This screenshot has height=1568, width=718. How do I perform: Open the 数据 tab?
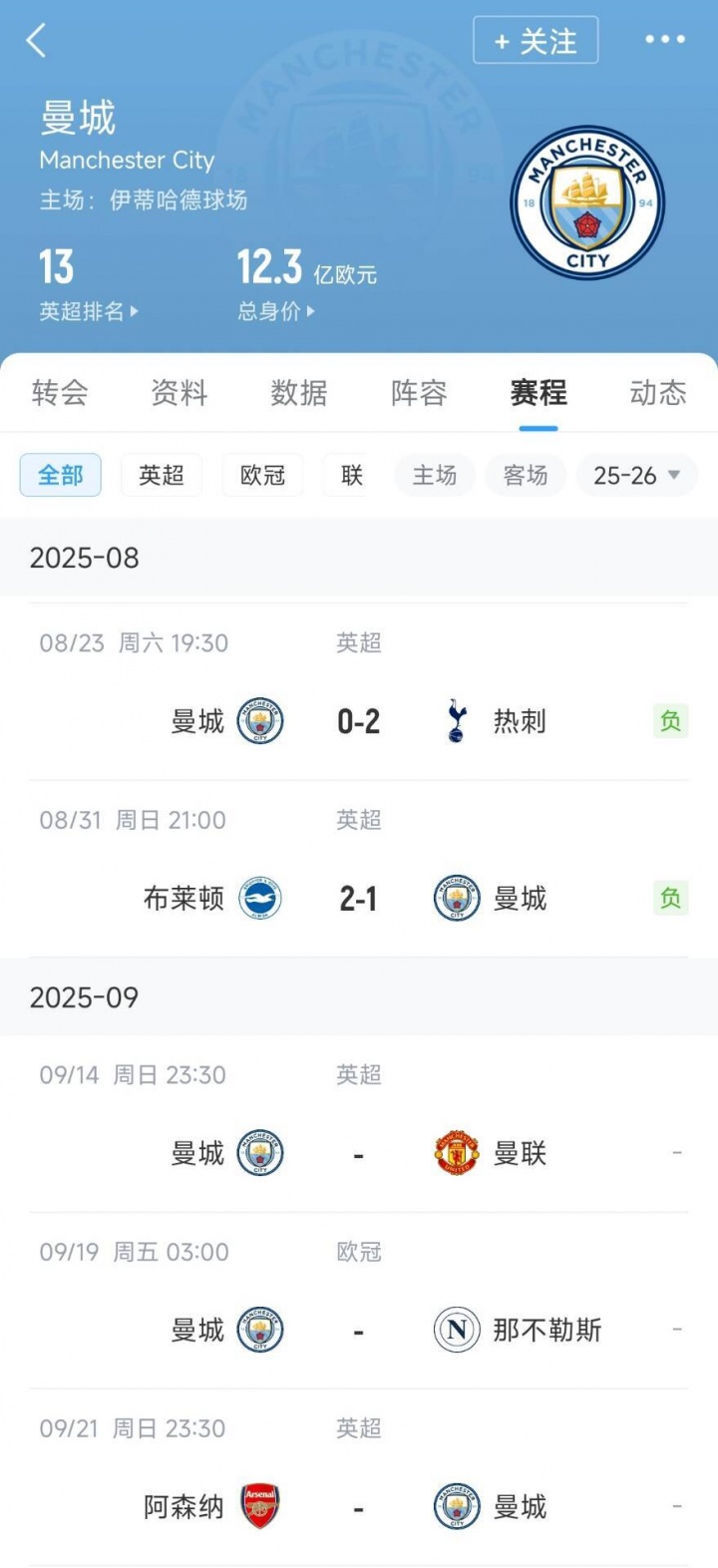click(299, 393)
